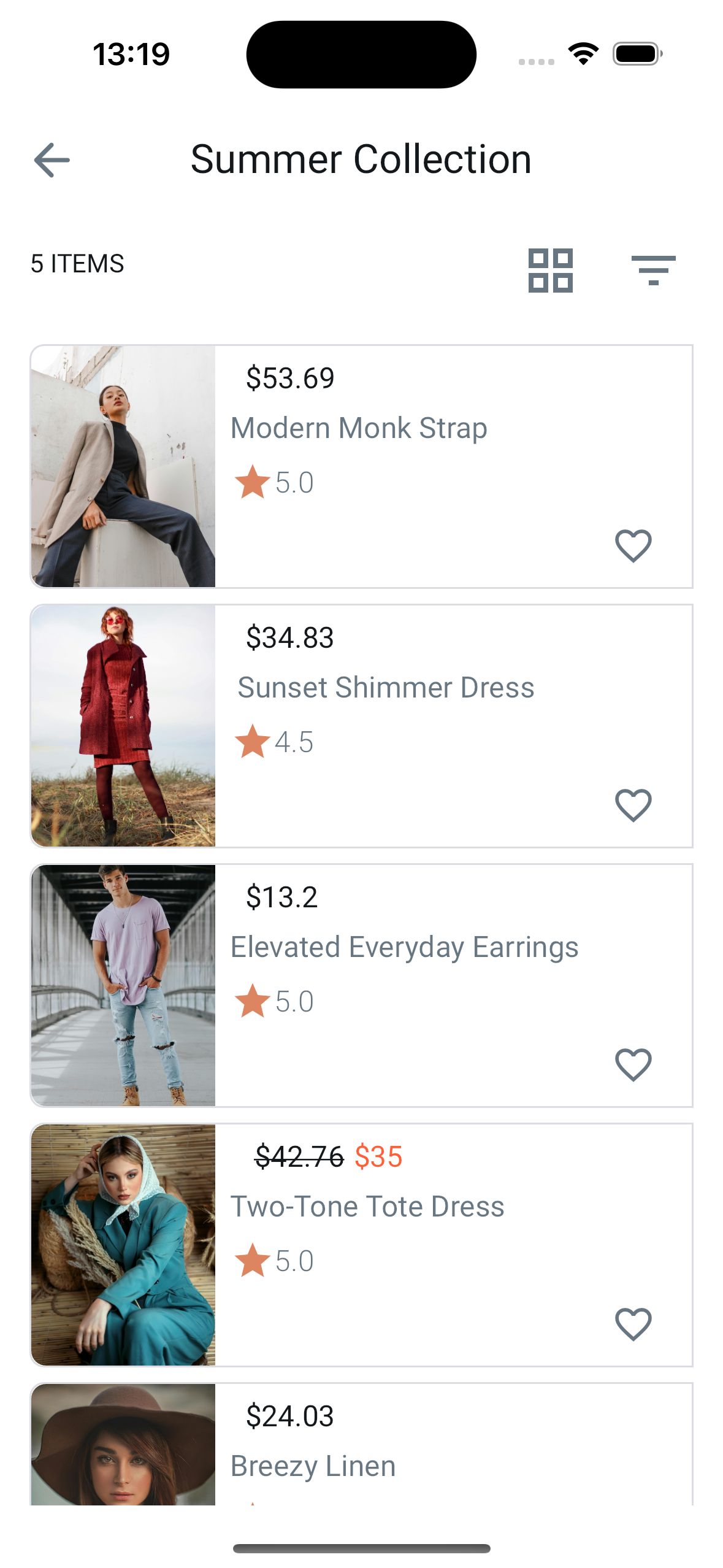Switch to grid view layout
This screenshot has height=1568, width=723.
coord(550,270)
